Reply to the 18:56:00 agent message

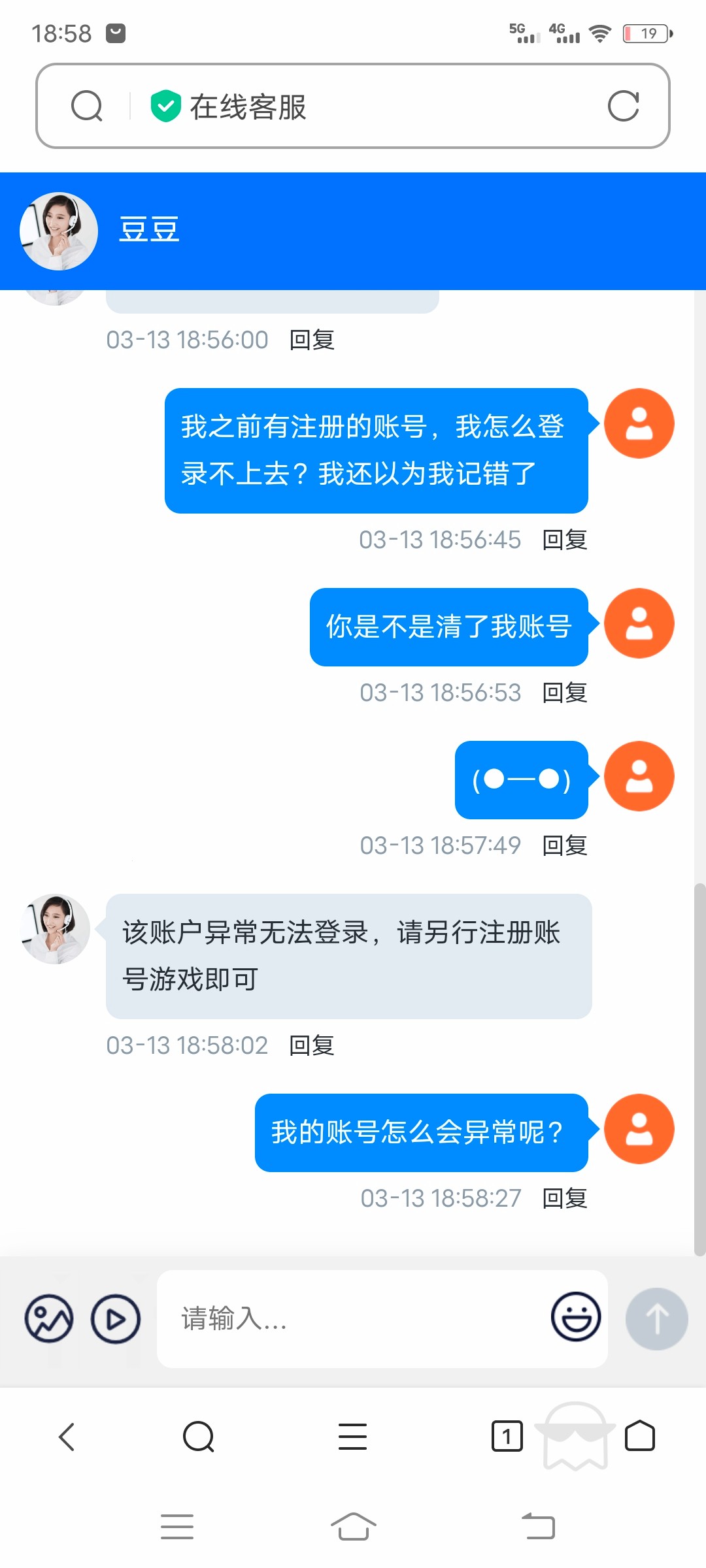pyautogui.click(x=312, y=340)
